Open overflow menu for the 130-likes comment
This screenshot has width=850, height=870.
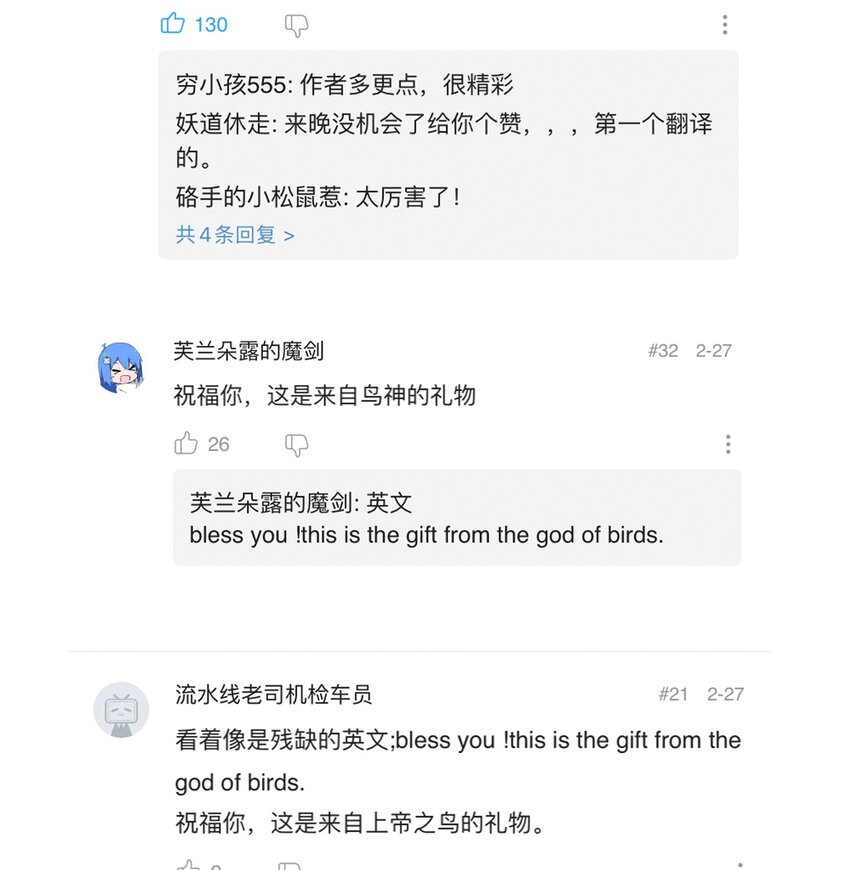click(725, 25)
